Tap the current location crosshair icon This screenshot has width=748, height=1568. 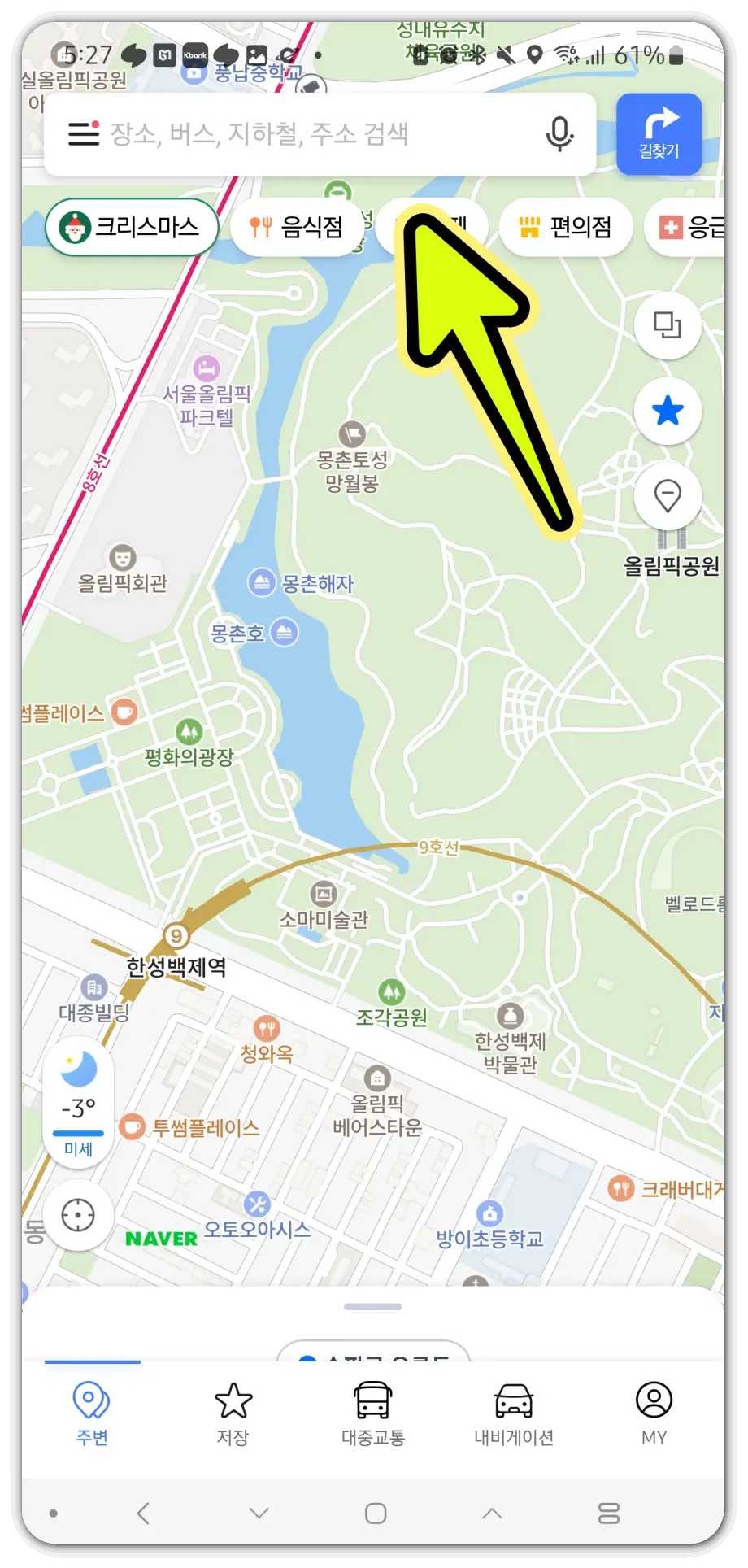[77, 1217]
